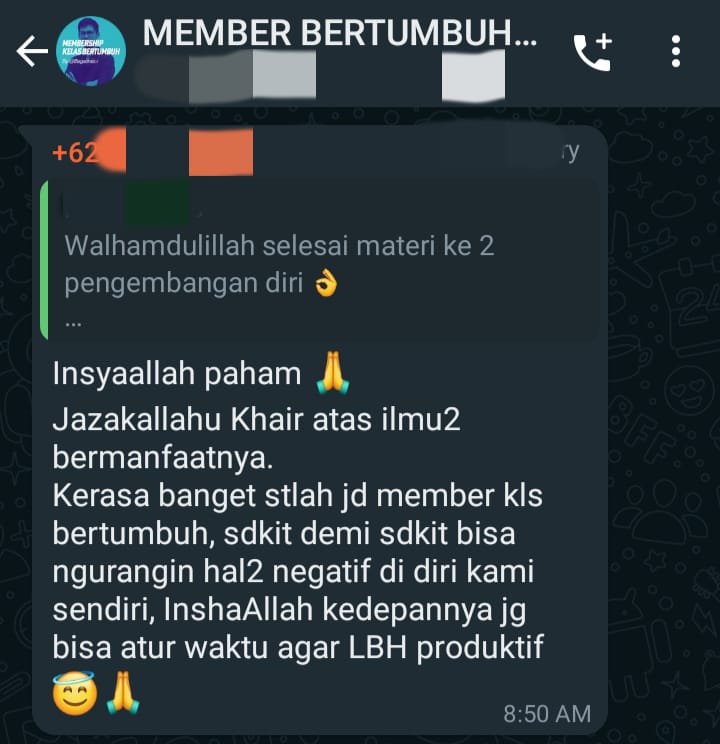
Task: Open the overflow menu
Action: tap(676, 52)
